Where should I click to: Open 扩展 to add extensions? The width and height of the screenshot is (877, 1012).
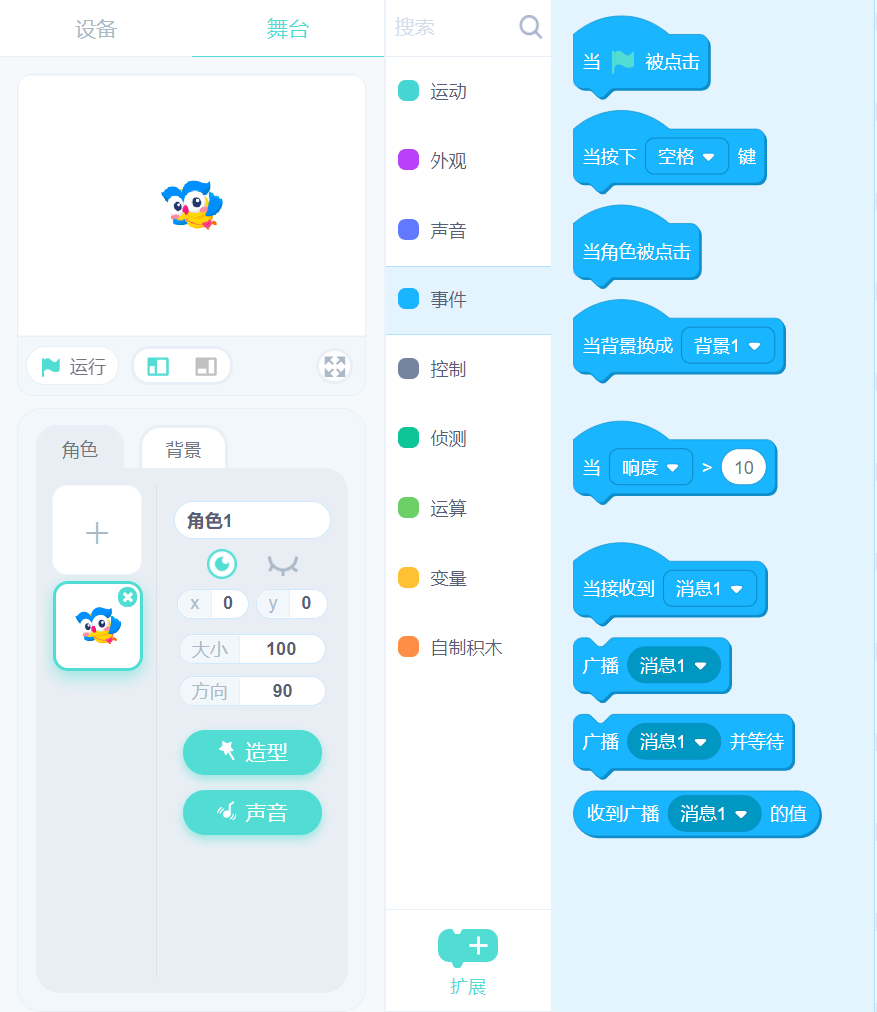point(468,960)
